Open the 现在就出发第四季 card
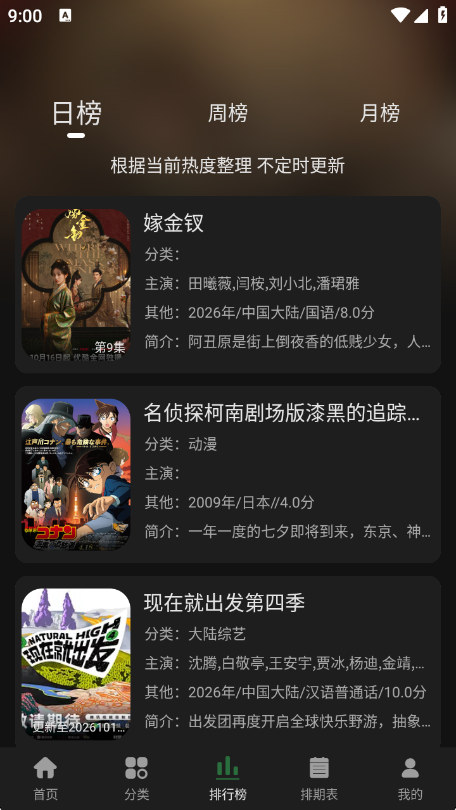This screenshot has width=456, height=810. (x=228, y=662)
